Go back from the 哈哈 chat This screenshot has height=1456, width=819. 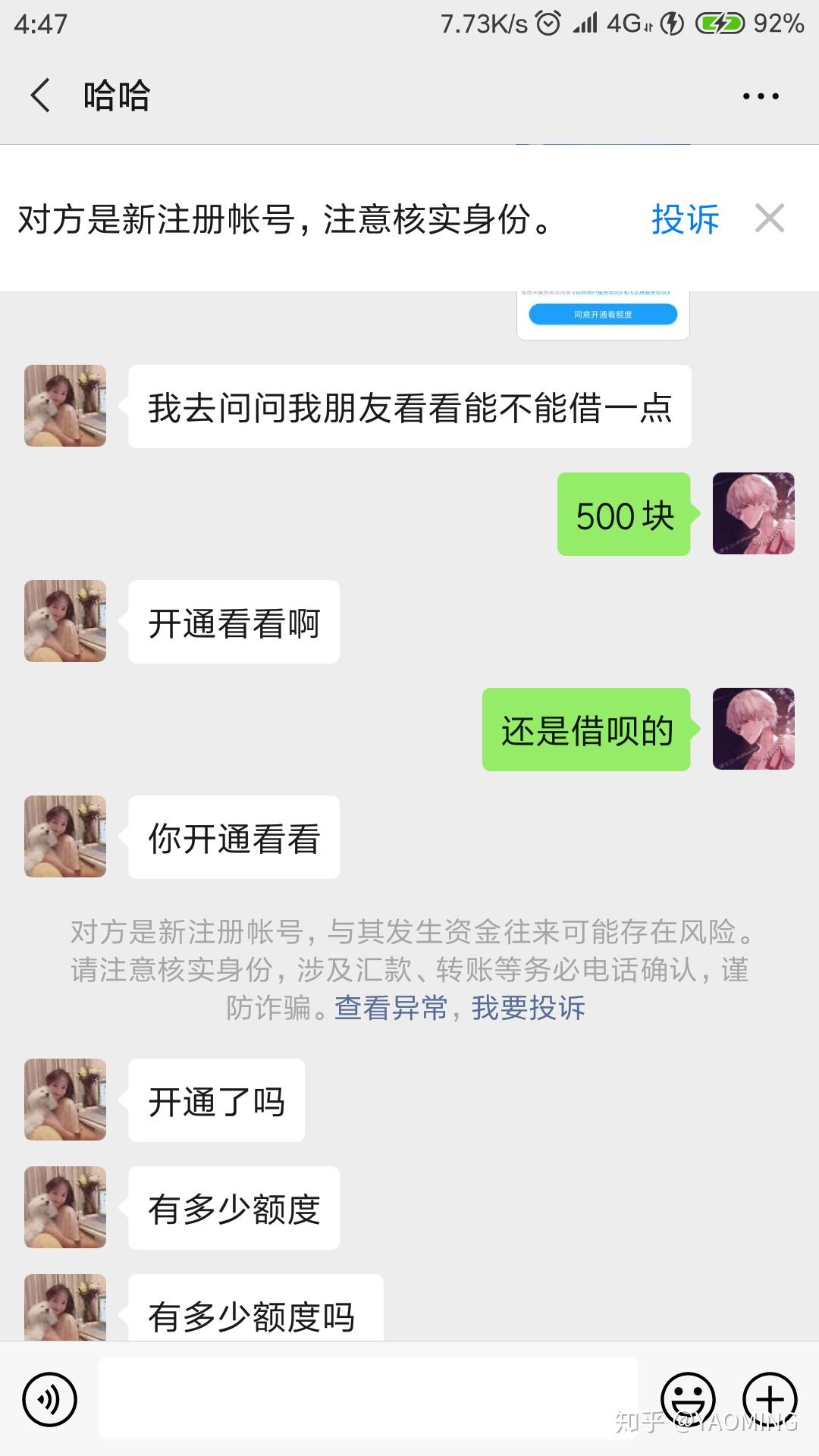coord(40,96)
